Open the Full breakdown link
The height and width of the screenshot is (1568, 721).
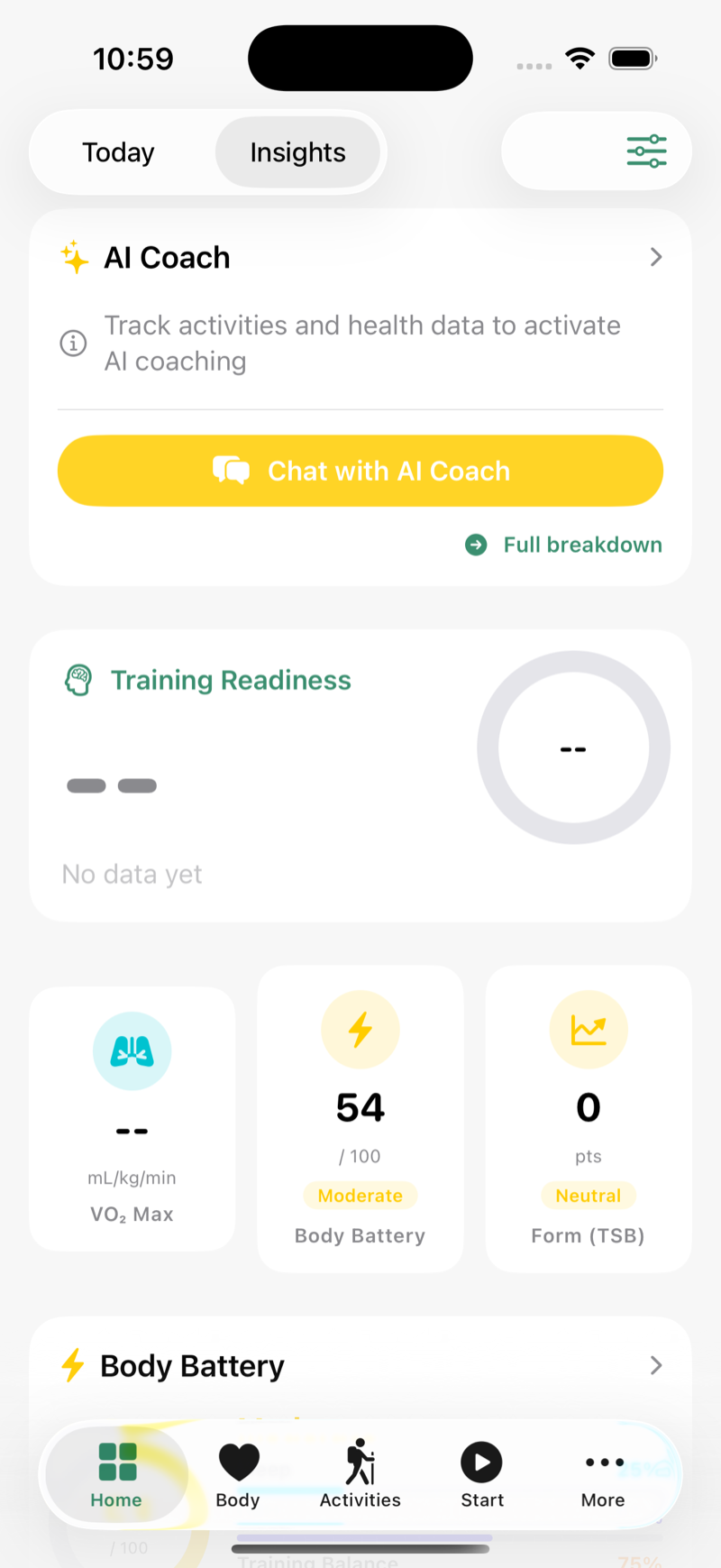point(565,545)
